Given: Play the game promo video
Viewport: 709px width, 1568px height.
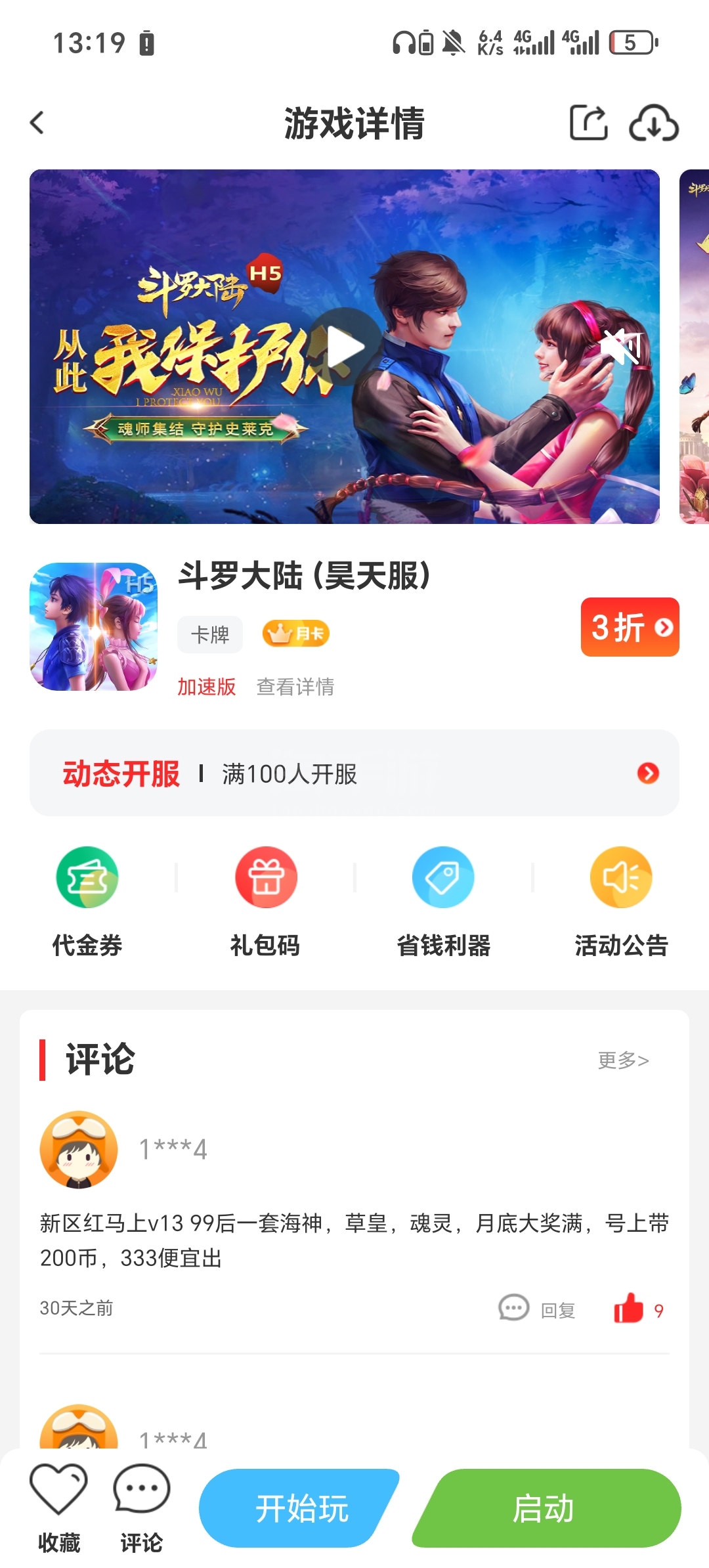Looking at the screenshot, I should (345, 347).
